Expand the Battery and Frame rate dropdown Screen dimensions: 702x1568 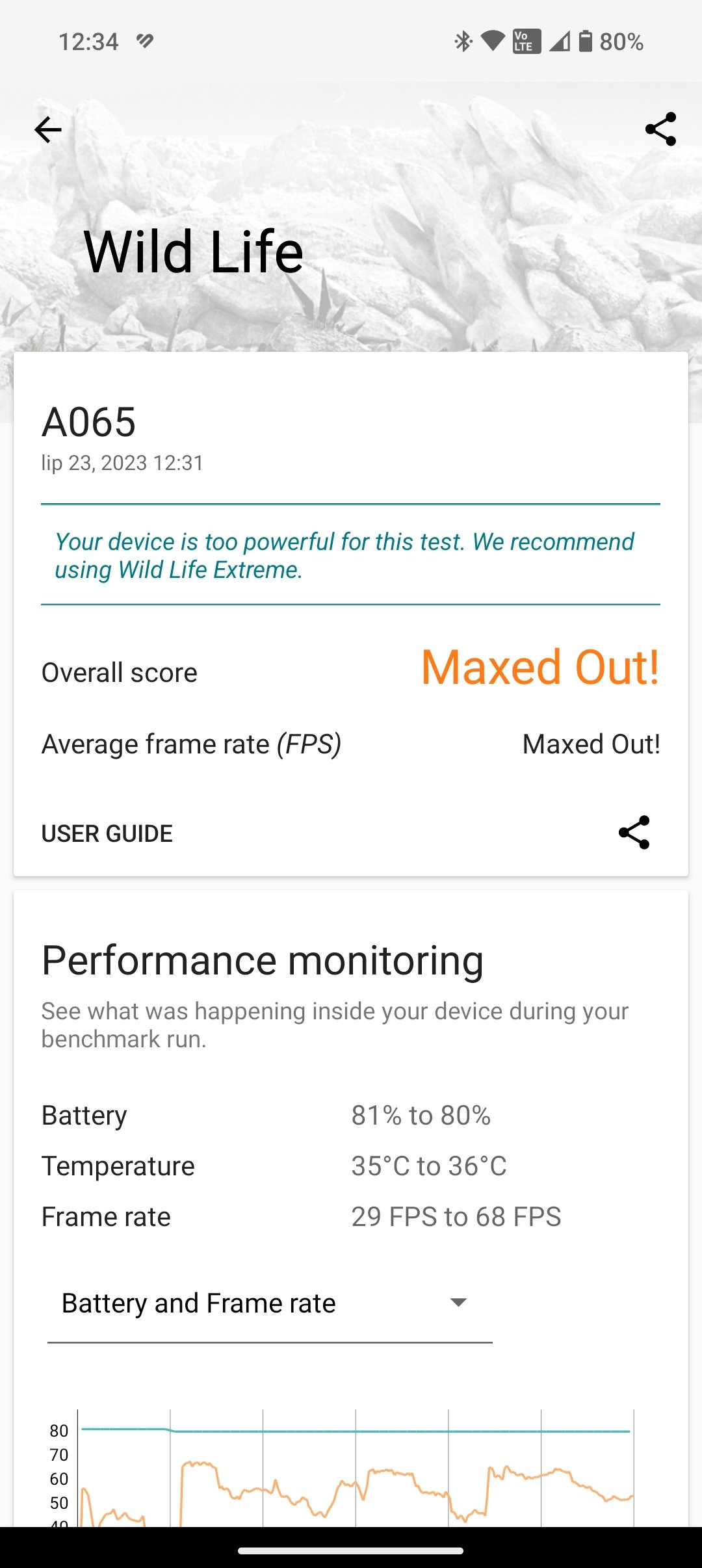pyautogui.click(x=270, y=1303)
